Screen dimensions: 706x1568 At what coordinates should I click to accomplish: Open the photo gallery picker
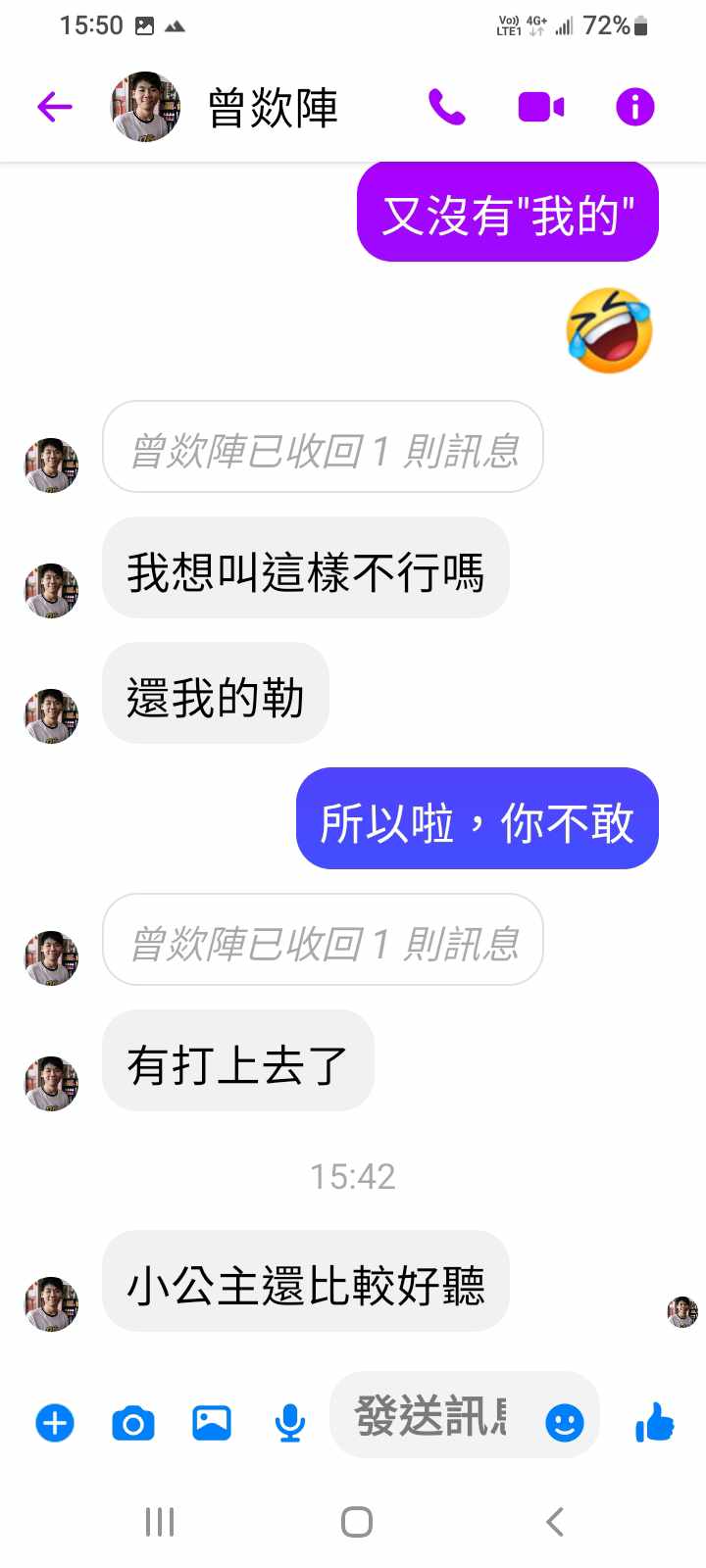212,1422
